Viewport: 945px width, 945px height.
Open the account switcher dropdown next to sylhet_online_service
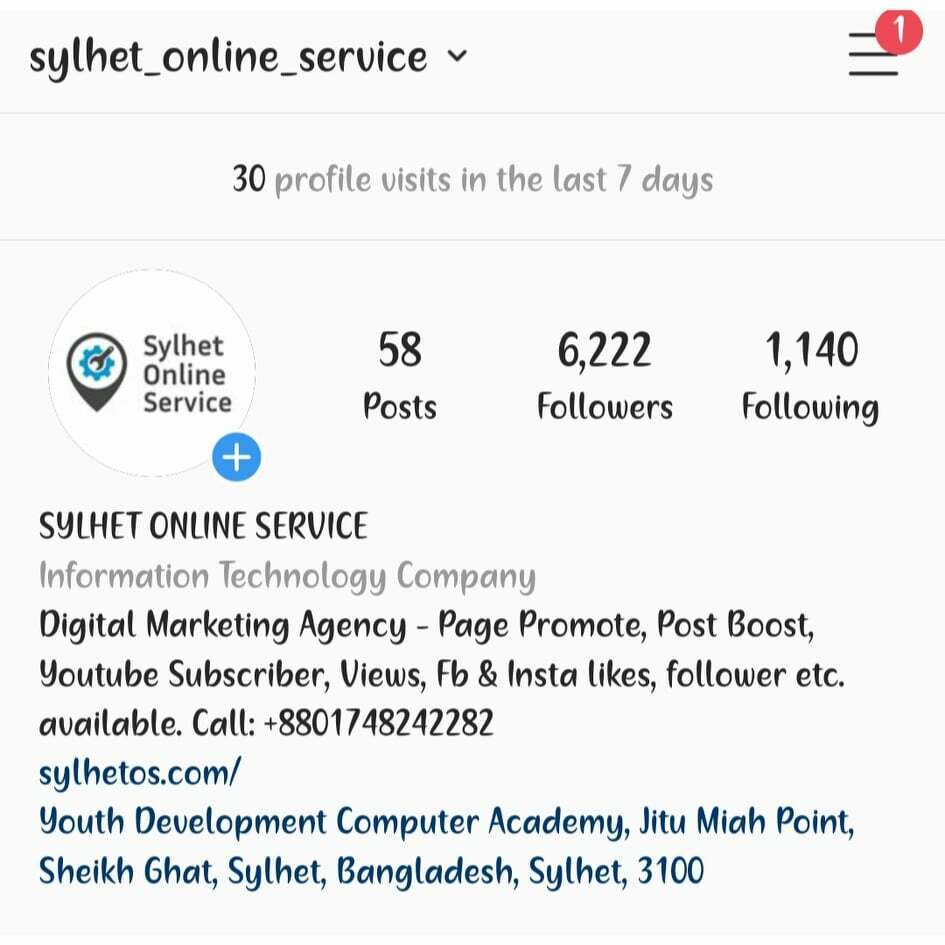[457, 57]
